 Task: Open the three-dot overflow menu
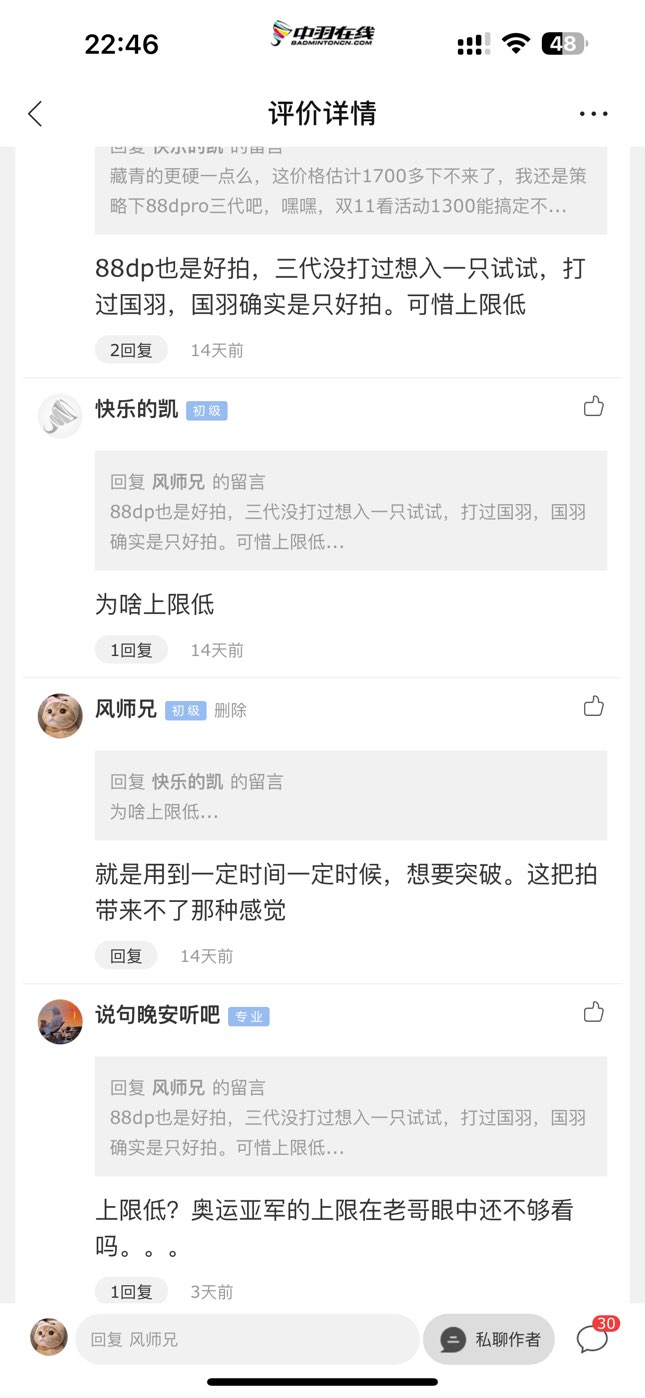[593, 114]
